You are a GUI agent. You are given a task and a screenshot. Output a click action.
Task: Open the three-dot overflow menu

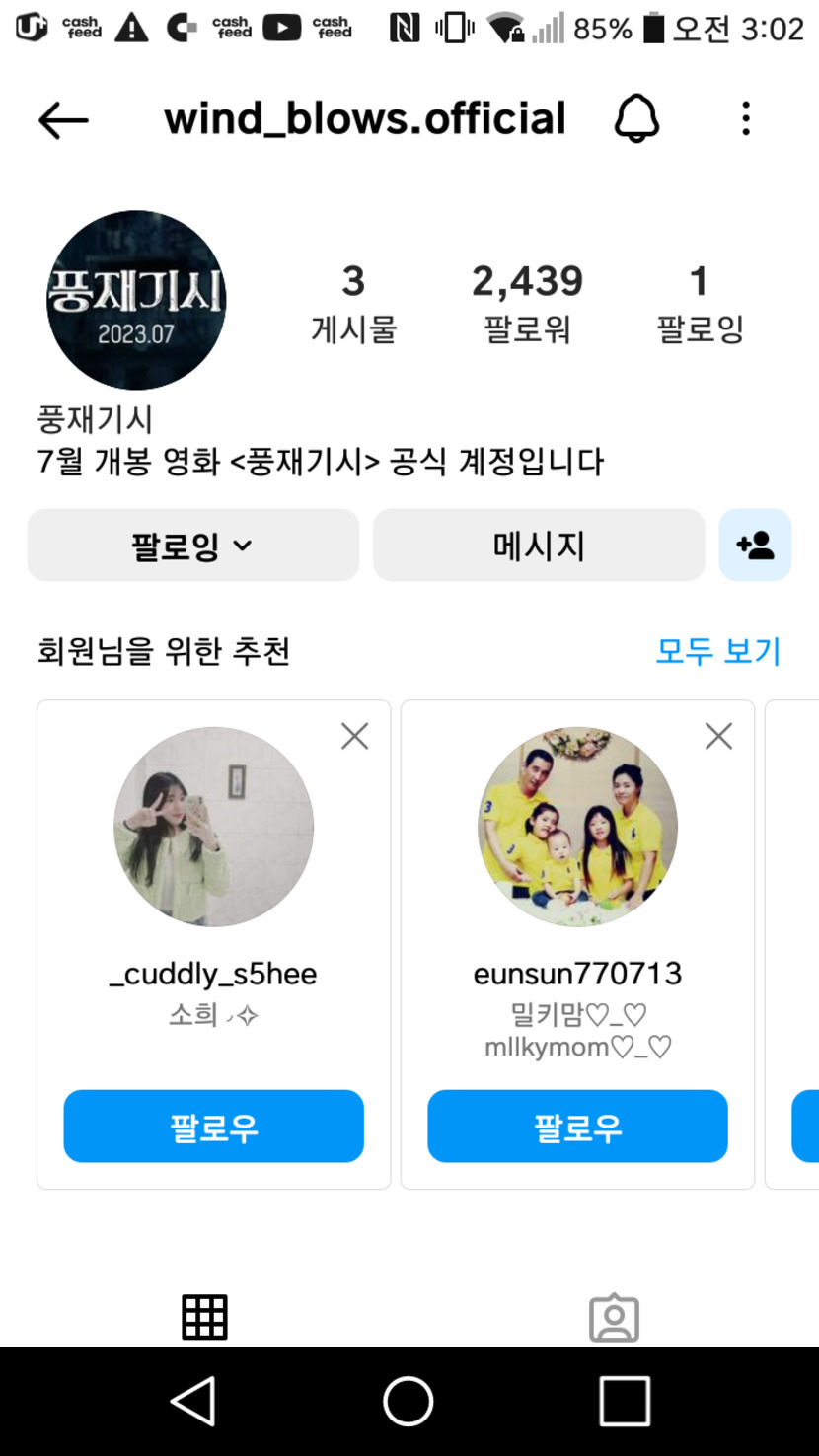click(746, 119)
